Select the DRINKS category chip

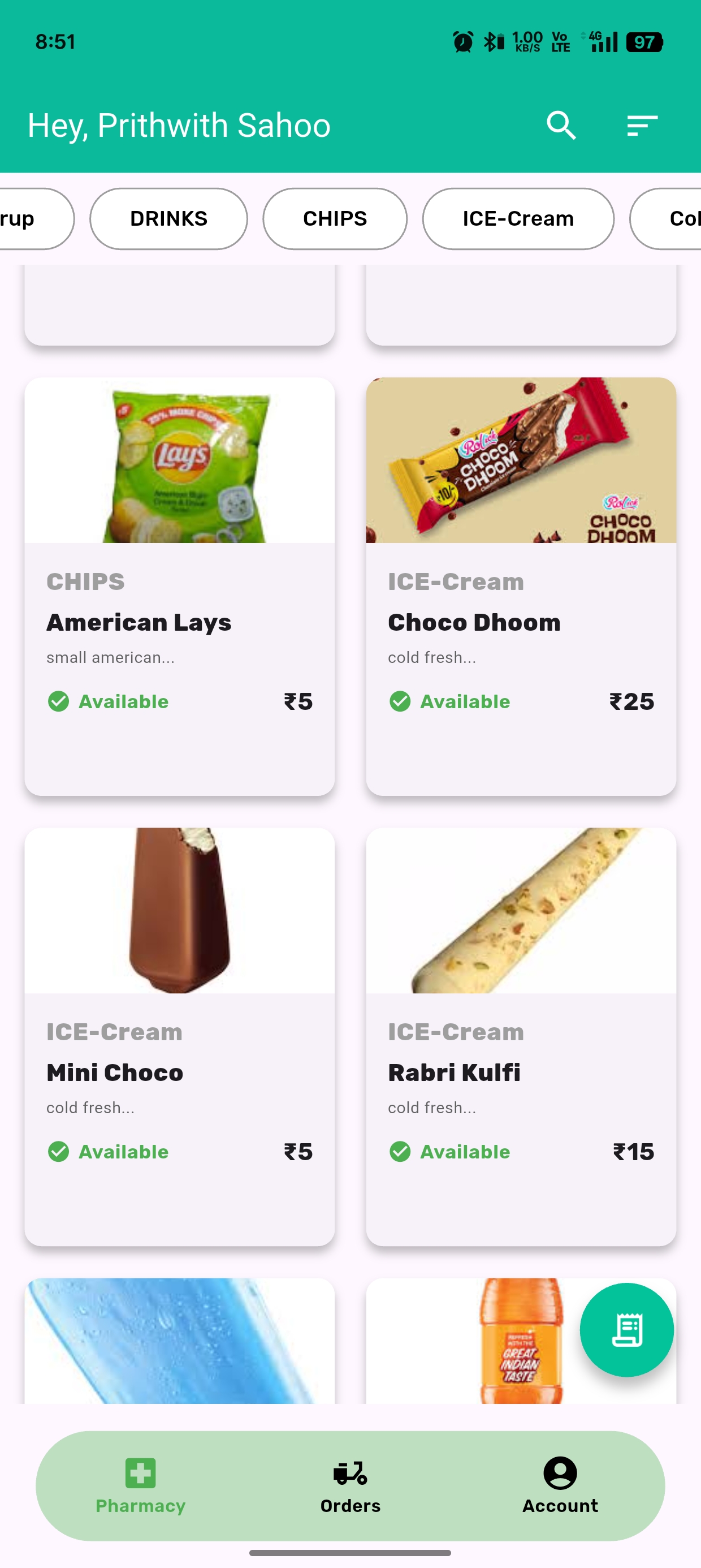168,218
